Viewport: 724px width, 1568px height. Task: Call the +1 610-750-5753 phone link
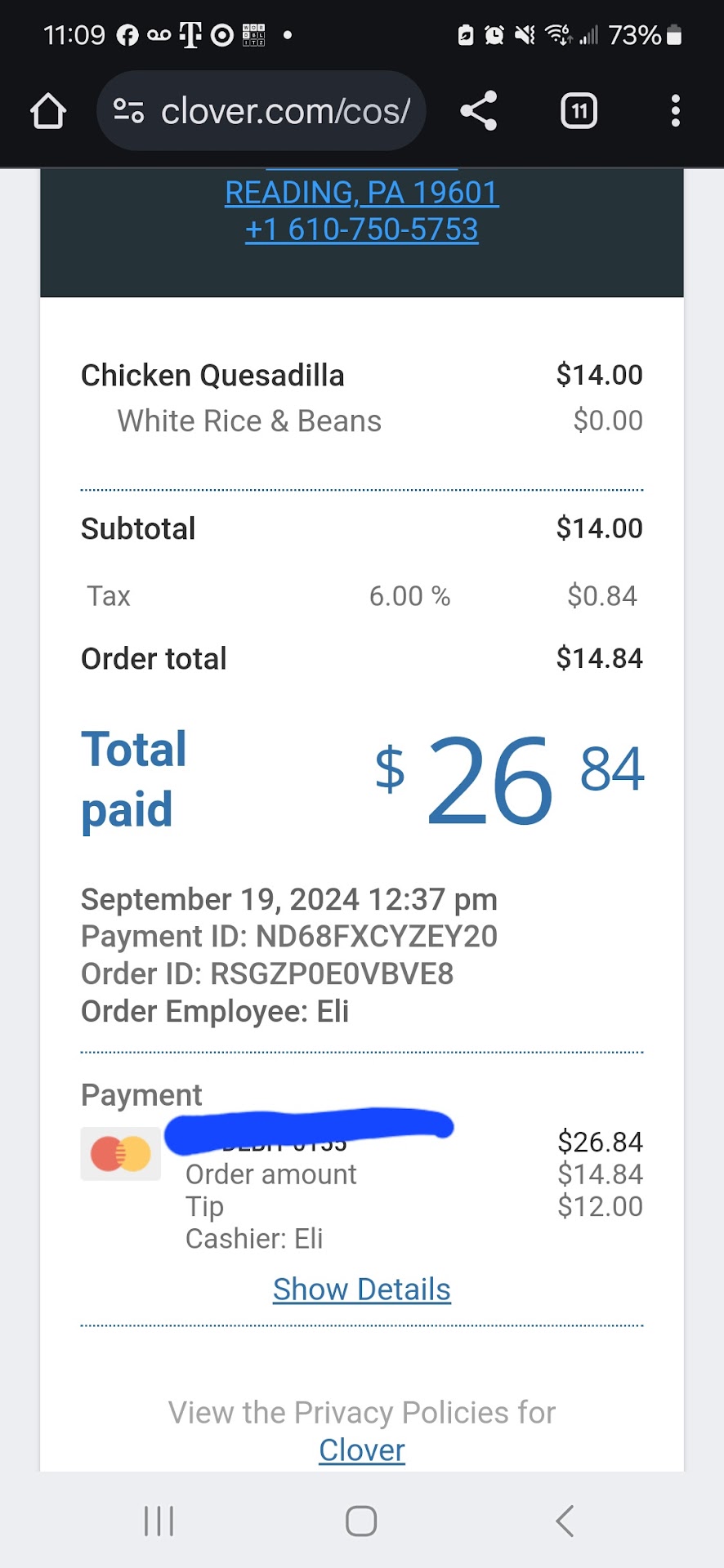click(x=361, y=229)
